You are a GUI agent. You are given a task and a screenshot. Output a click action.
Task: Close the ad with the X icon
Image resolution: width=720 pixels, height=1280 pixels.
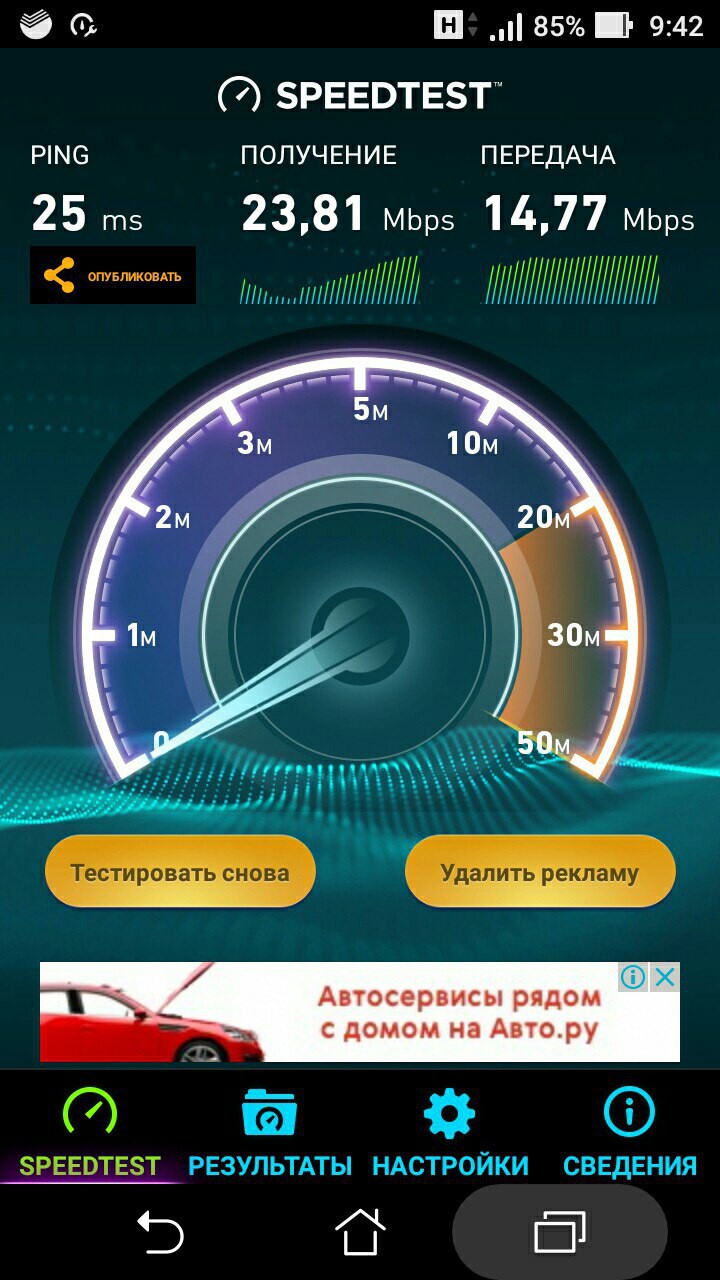[x=665, y=977]
